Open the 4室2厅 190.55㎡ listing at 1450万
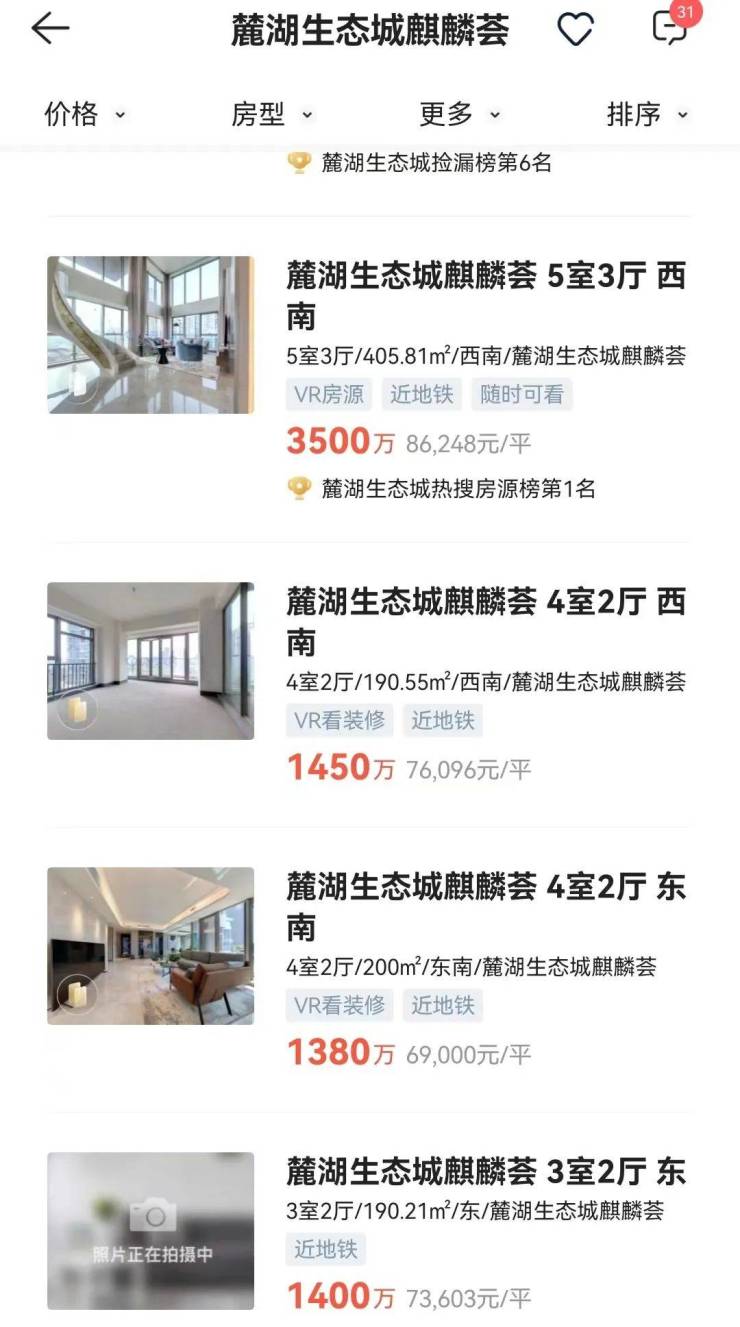Viewport: 740px width, 1327px height. 485,622
